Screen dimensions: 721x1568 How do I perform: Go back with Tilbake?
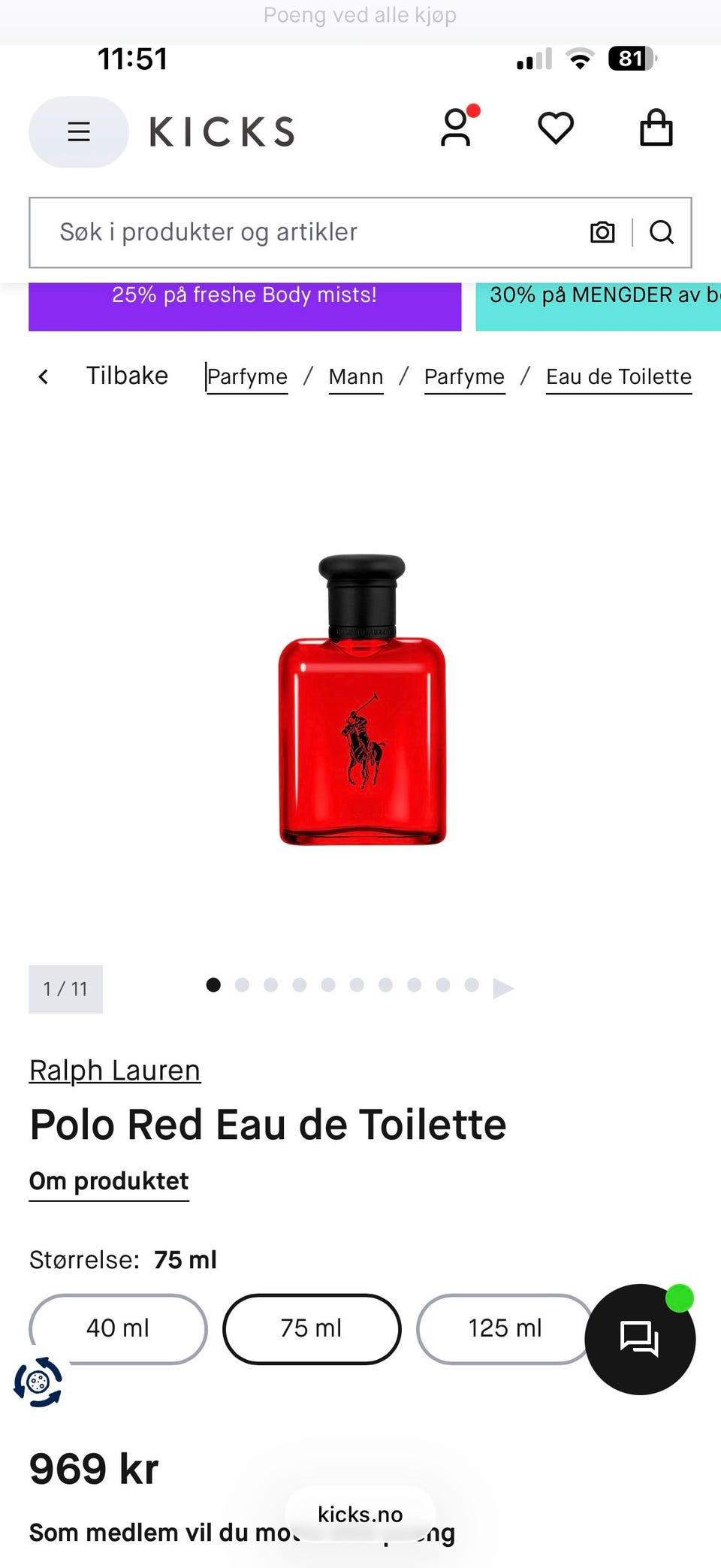coord(104,376)
